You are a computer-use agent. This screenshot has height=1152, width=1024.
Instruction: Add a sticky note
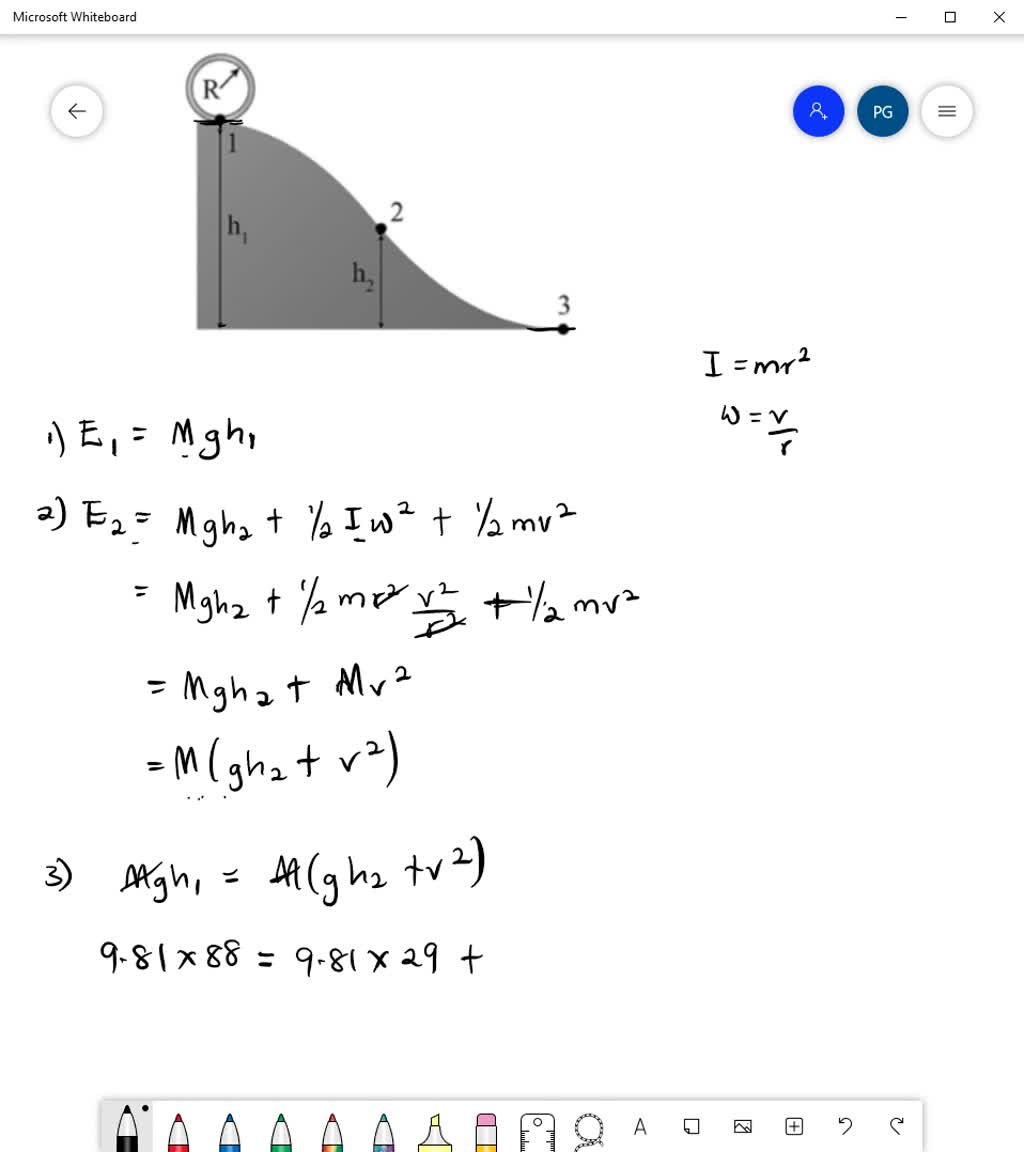coord(691,1126)
